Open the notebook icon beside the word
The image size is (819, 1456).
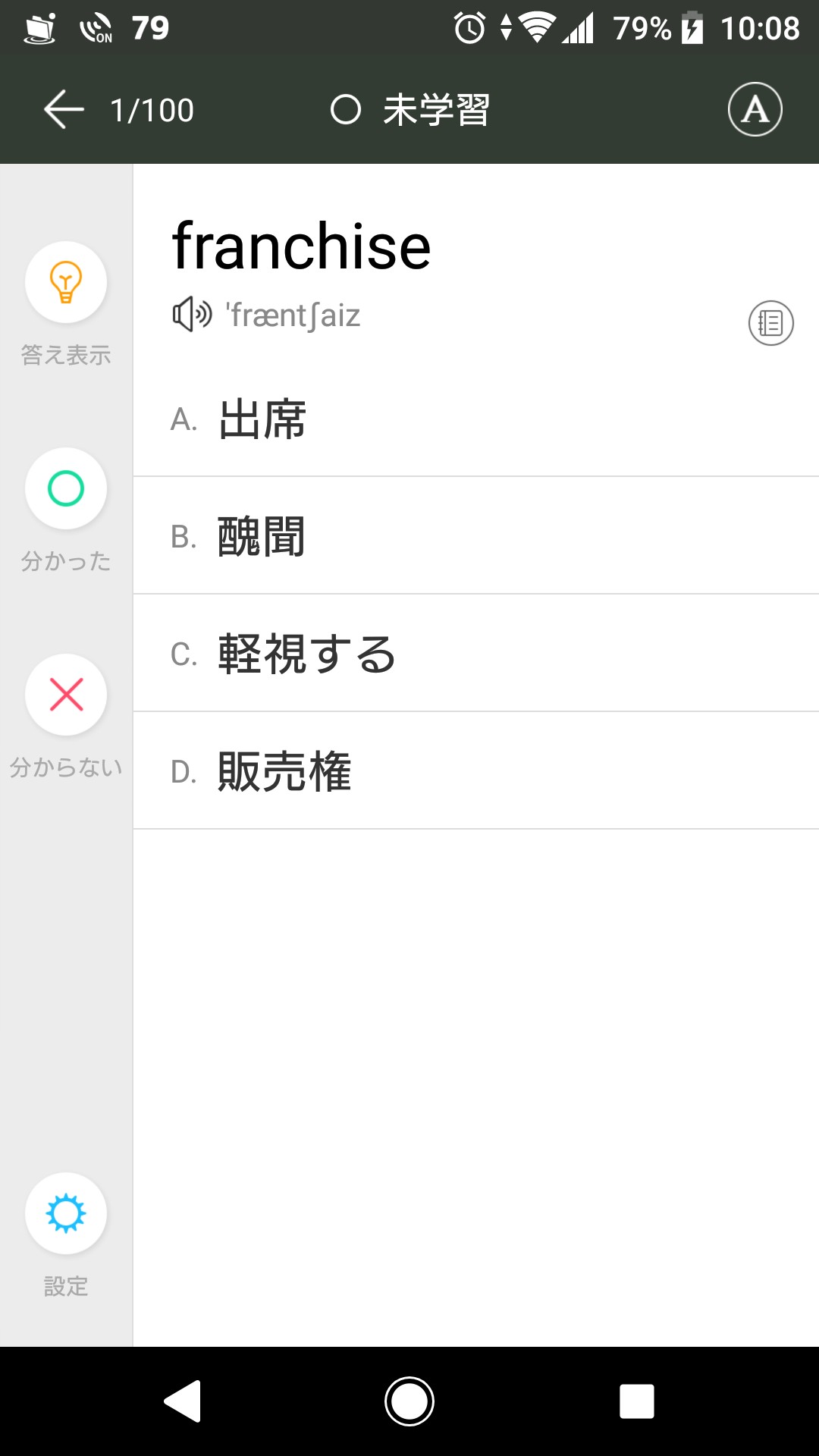tap(770, 324)
